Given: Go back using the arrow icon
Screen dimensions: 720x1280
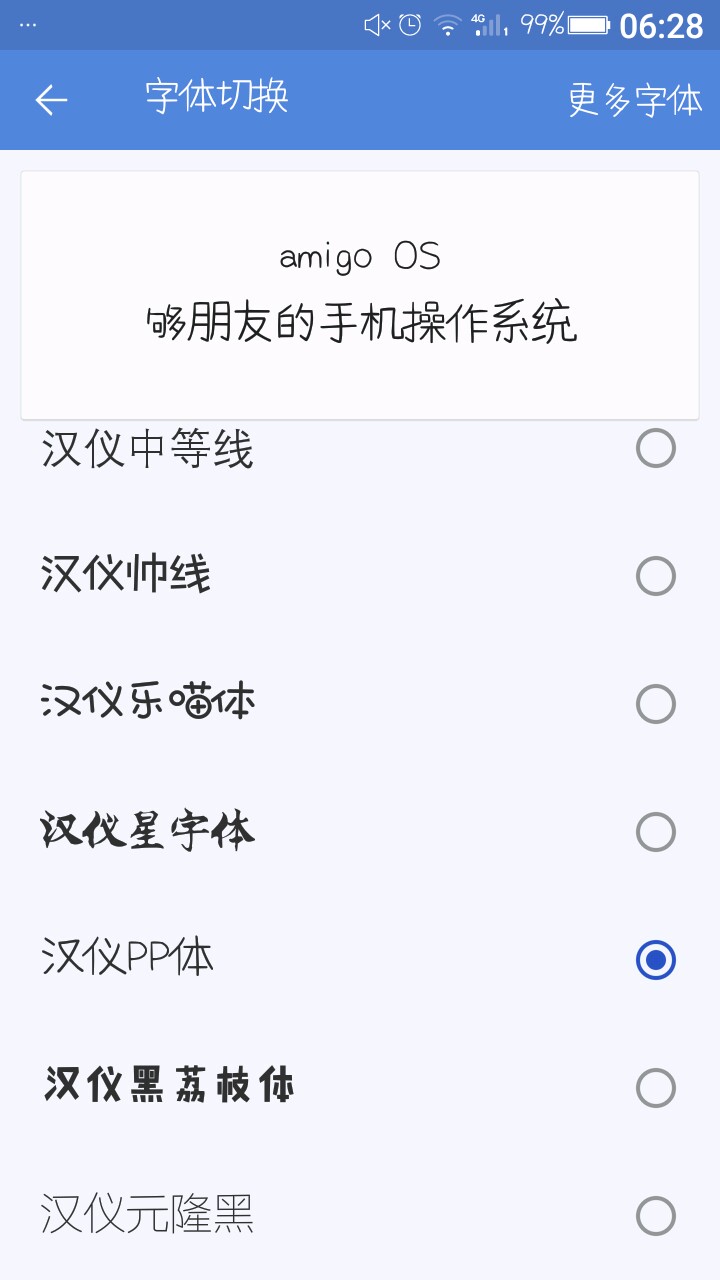Looking at the screenshot, I should (51, 99).
